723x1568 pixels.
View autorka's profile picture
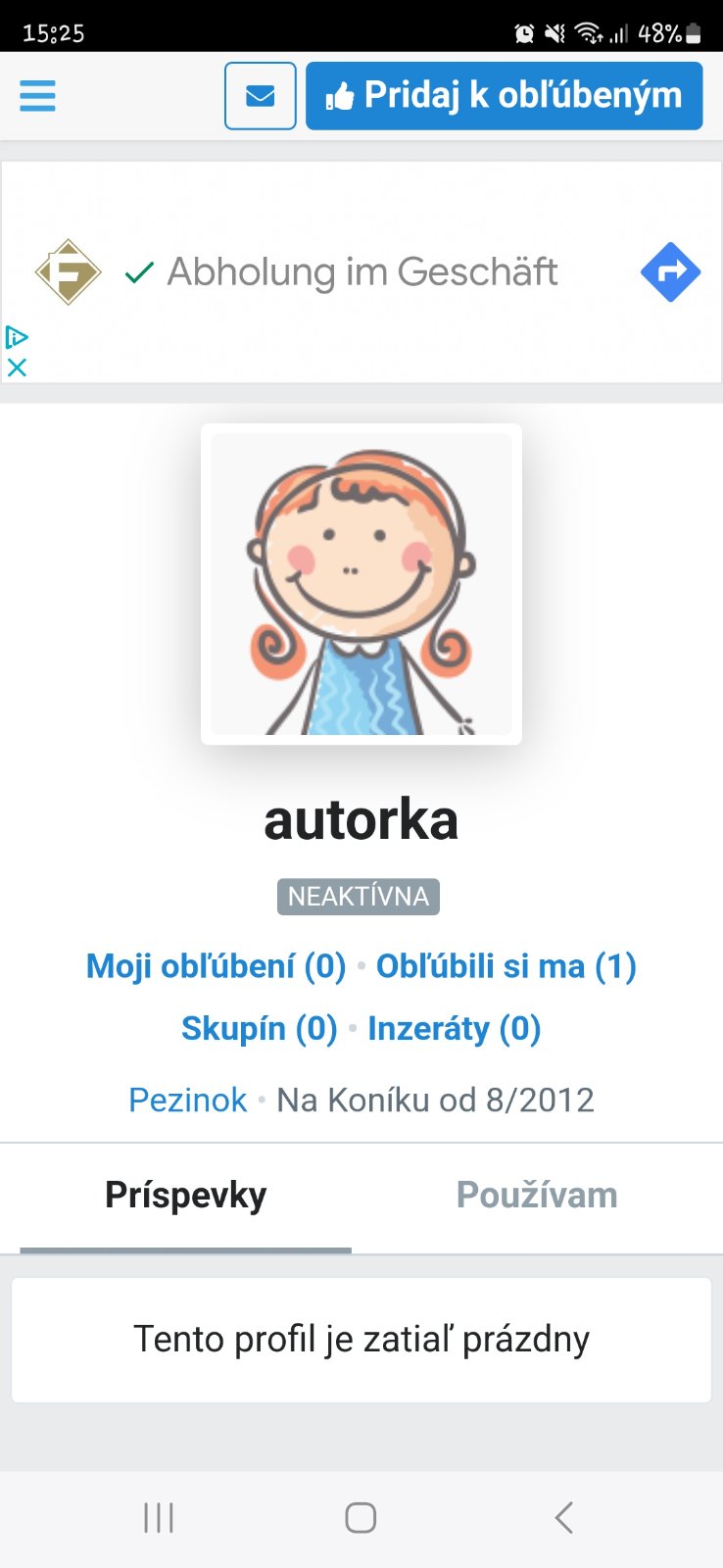[x=361, y=584]
